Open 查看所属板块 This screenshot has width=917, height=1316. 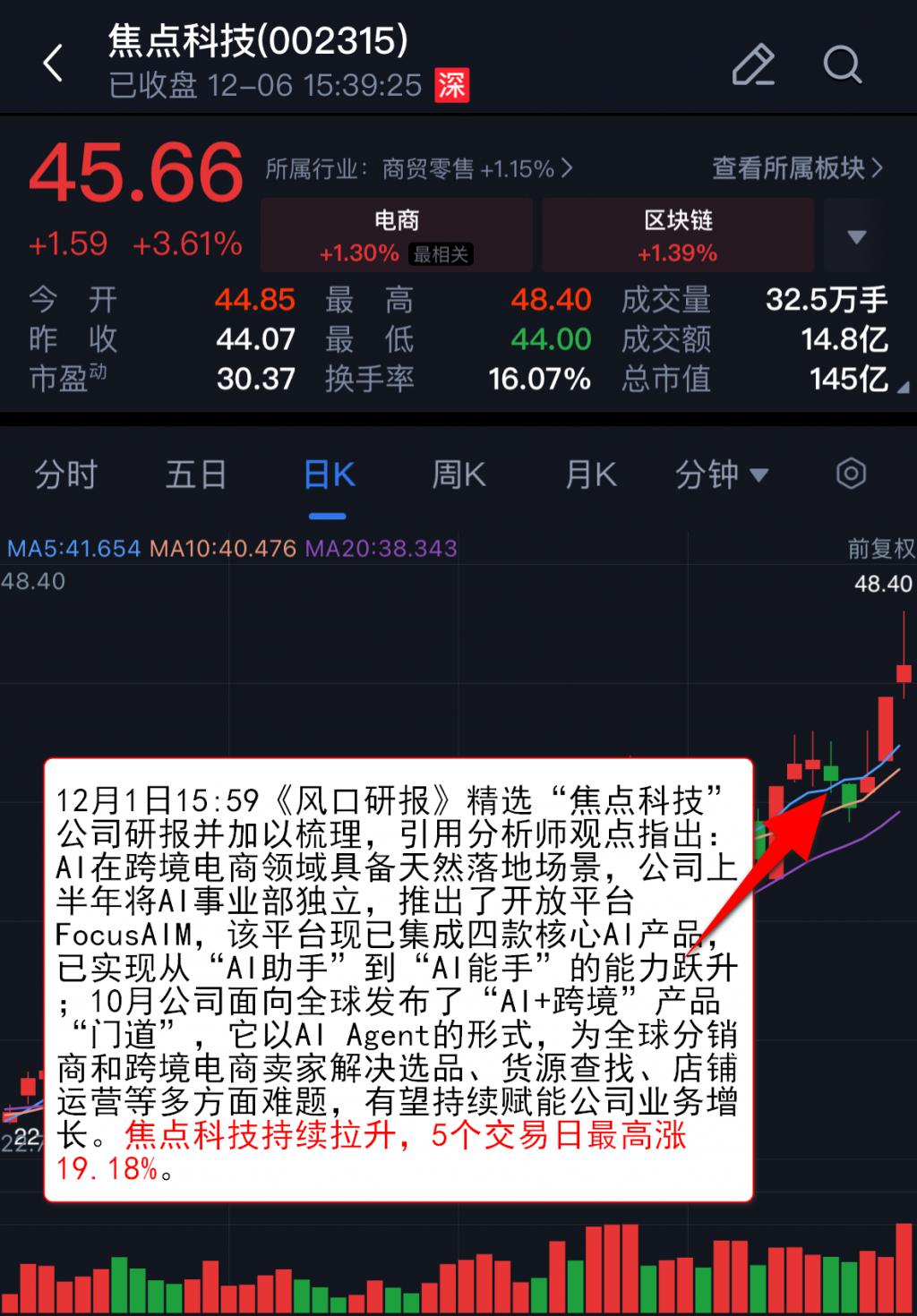pyautogui.click(x=797, y=168)
